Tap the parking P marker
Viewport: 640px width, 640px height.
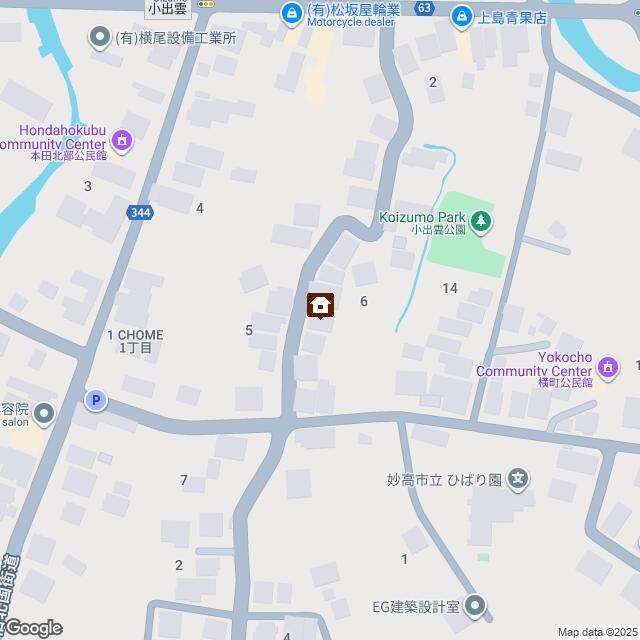(x=95, y=400)
